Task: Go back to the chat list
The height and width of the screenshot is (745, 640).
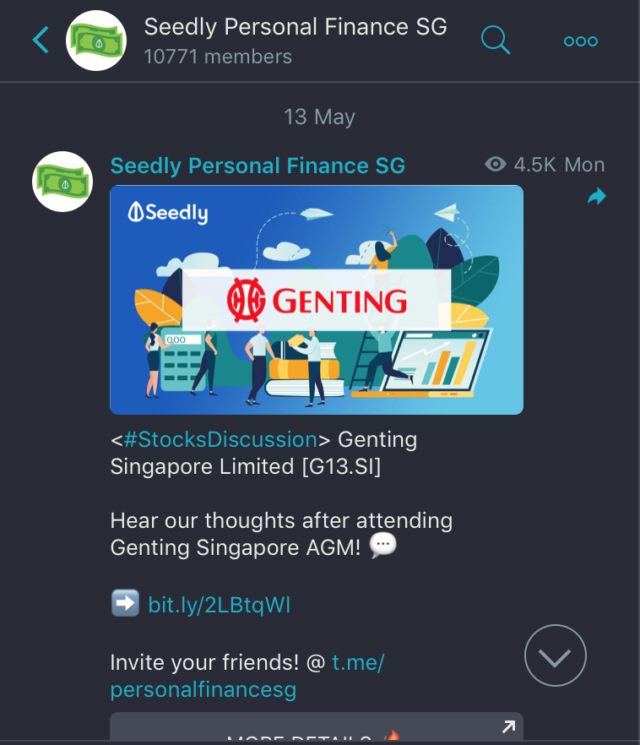Action: click(40, 41)
